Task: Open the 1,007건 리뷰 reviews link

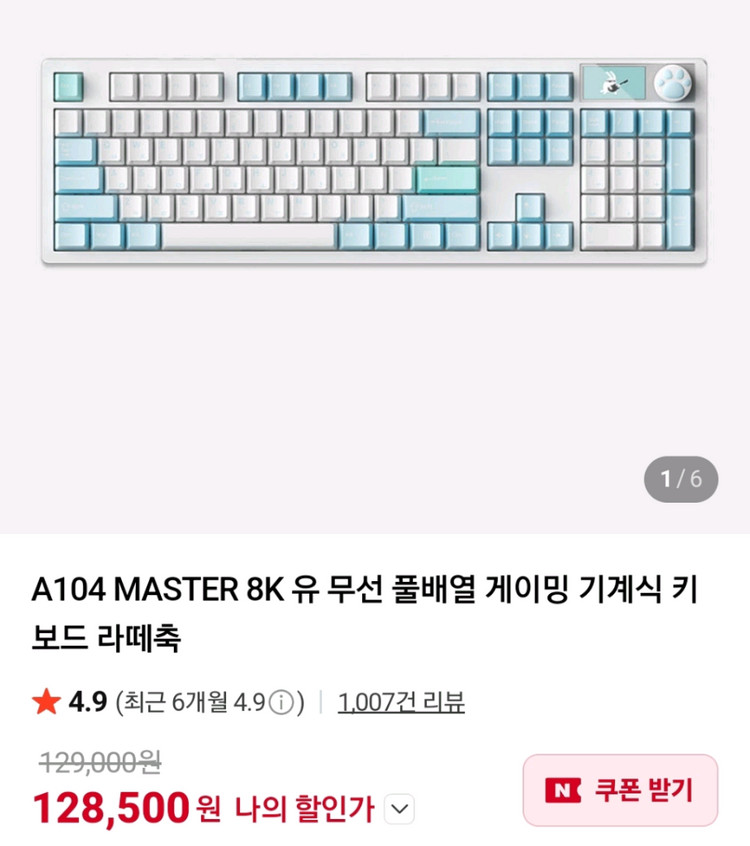Action: pos(401,702)
